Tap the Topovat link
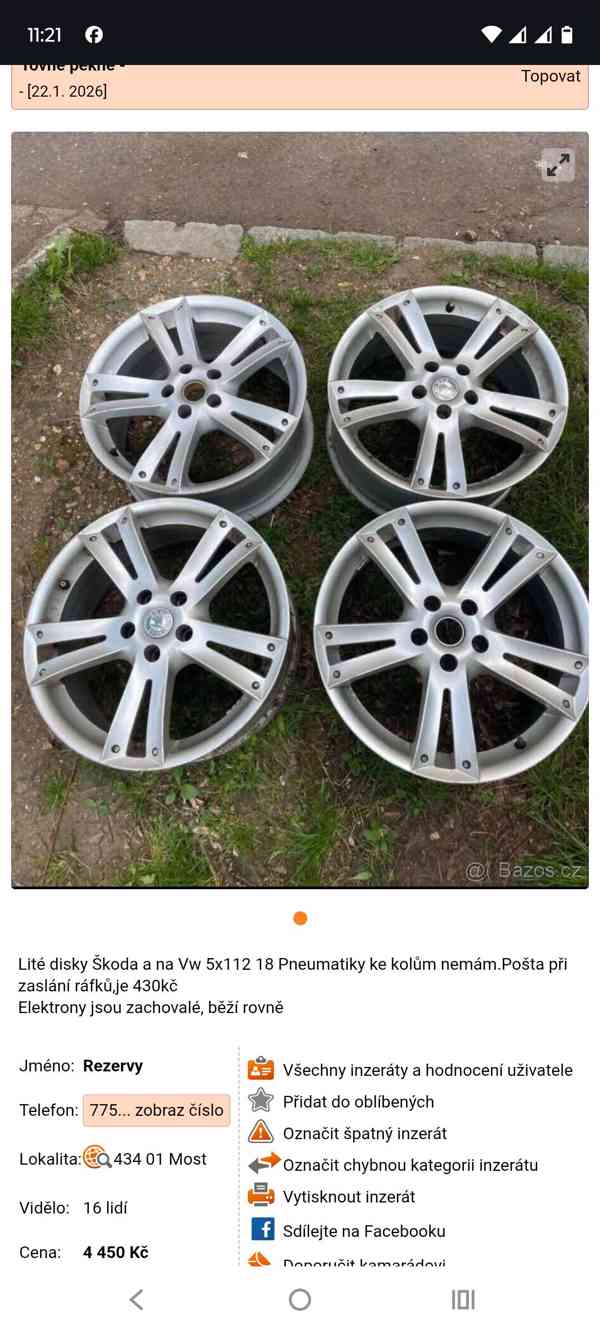The width and height of the screenshot is (600, 1333). point(550,76)
